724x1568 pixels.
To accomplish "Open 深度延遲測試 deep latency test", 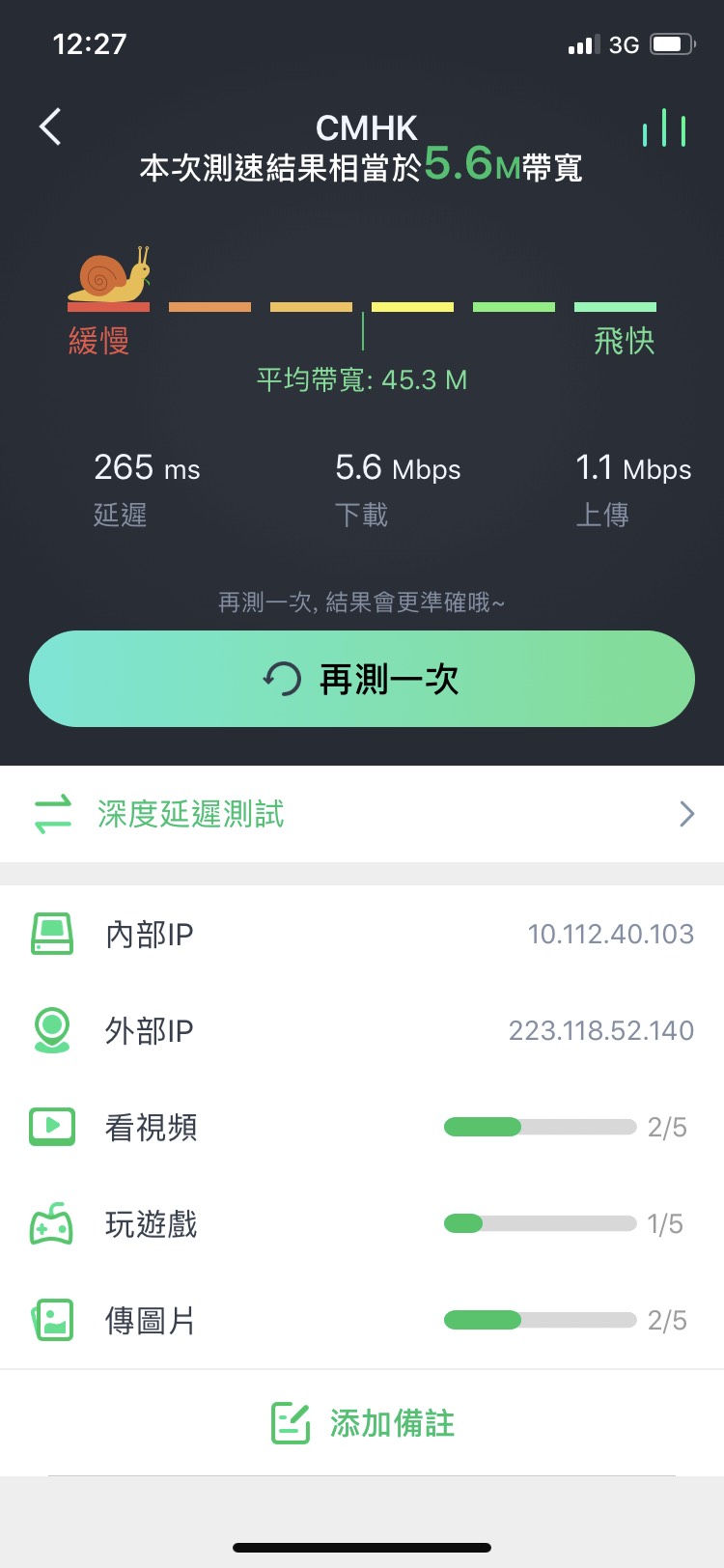I will (362, 814).
